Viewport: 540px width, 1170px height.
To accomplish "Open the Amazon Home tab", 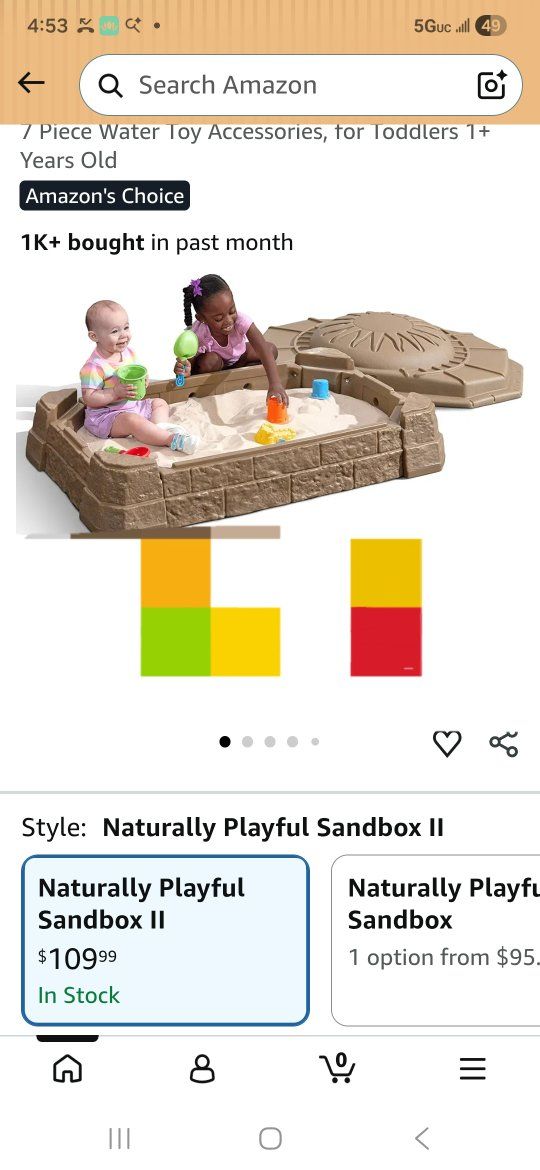I will tap(68, 1069).
